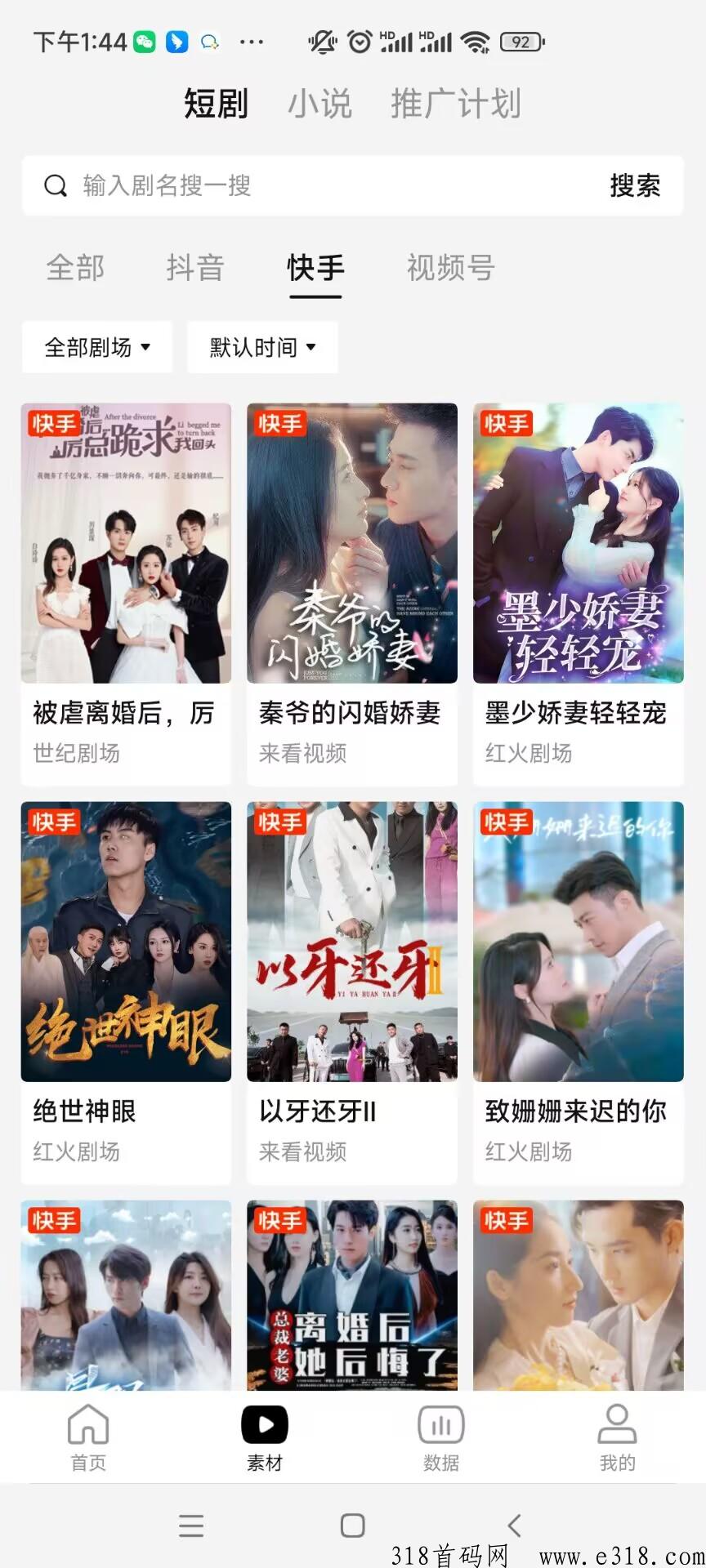This screenshot has width=706, height=1568.
Task: Tap the 输入剧名搜一搜 search field
Action: [327, 186]
